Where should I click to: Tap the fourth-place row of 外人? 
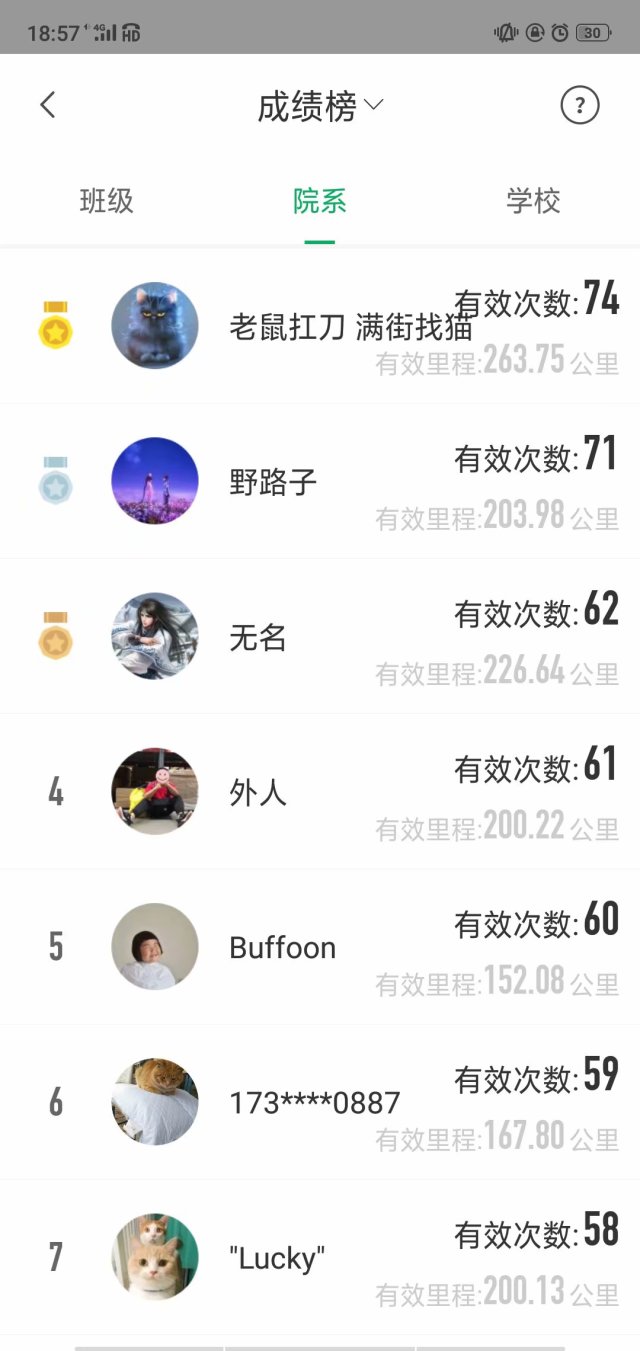click(x=320, y=791)
